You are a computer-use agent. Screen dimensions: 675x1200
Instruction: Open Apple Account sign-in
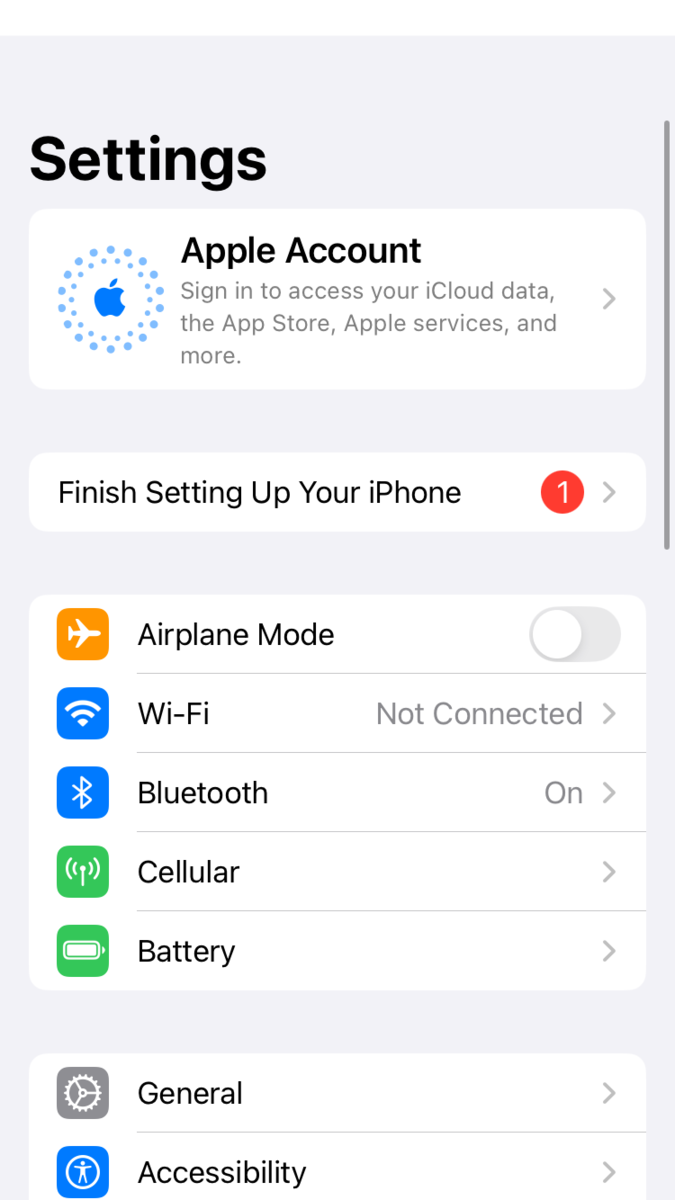click(337, 298)
